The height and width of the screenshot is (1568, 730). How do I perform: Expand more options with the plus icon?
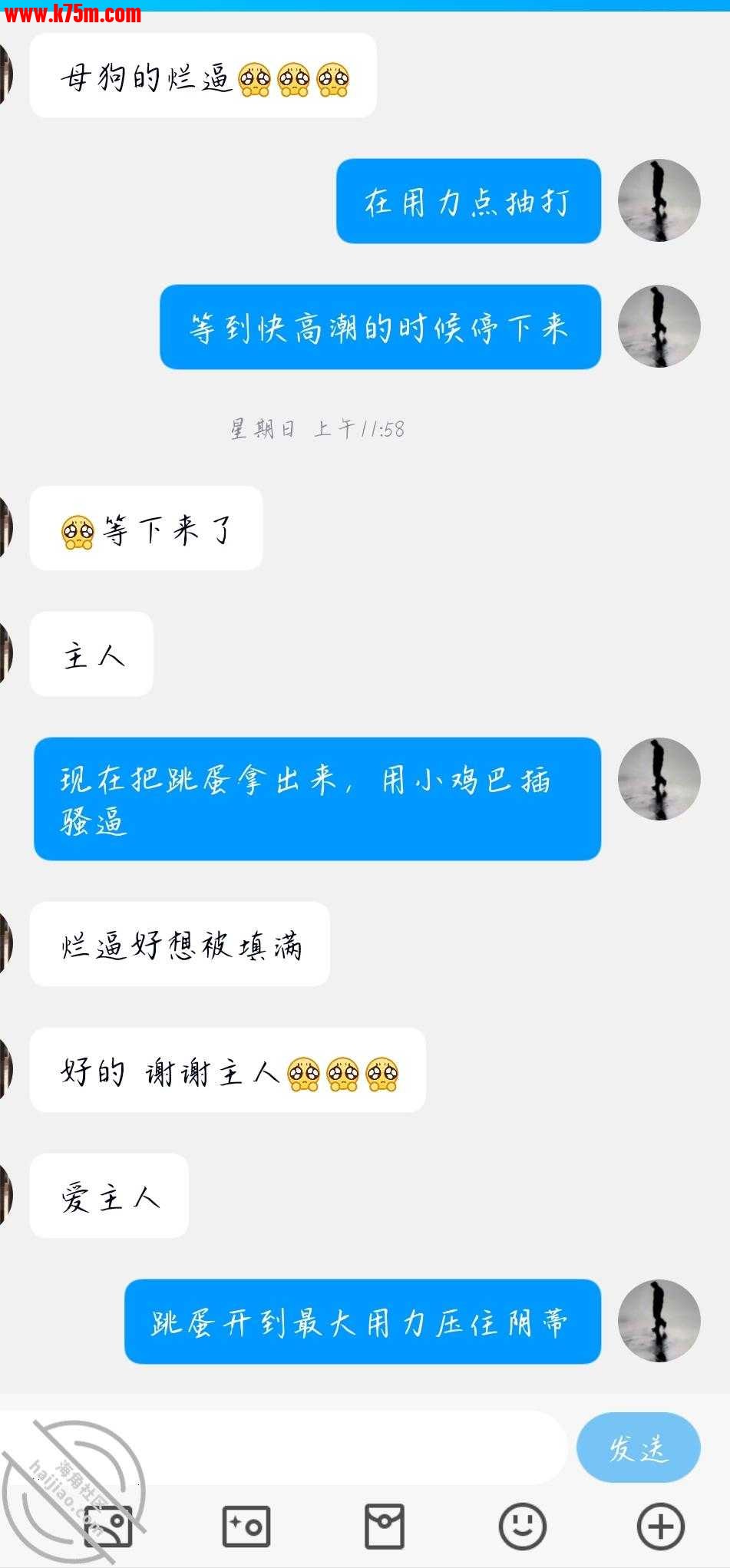660,1526
